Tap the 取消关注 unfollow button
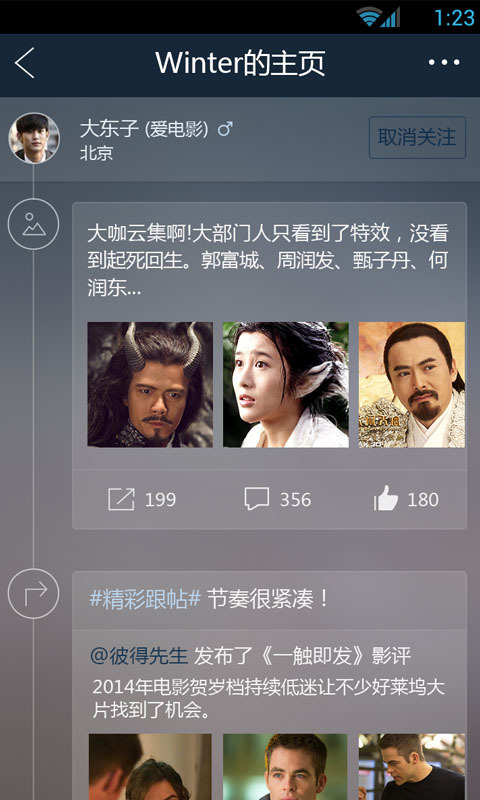The image size is (480, 800). [x=417, y=137]
